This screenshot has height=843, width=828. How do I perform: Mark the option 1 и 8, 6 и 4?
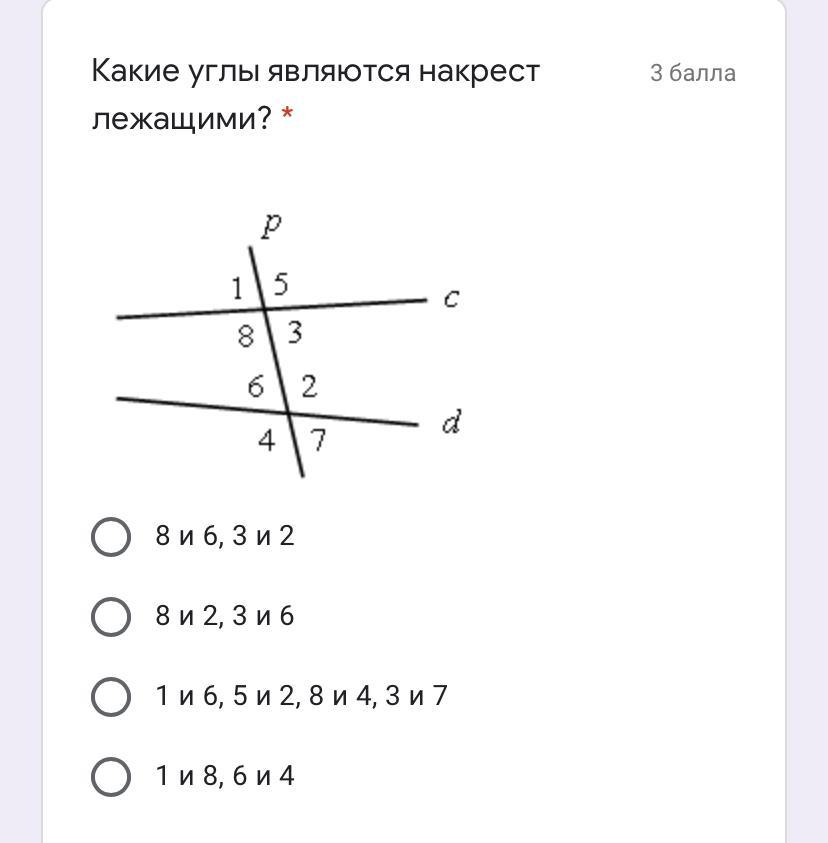[x=111, y=776]
